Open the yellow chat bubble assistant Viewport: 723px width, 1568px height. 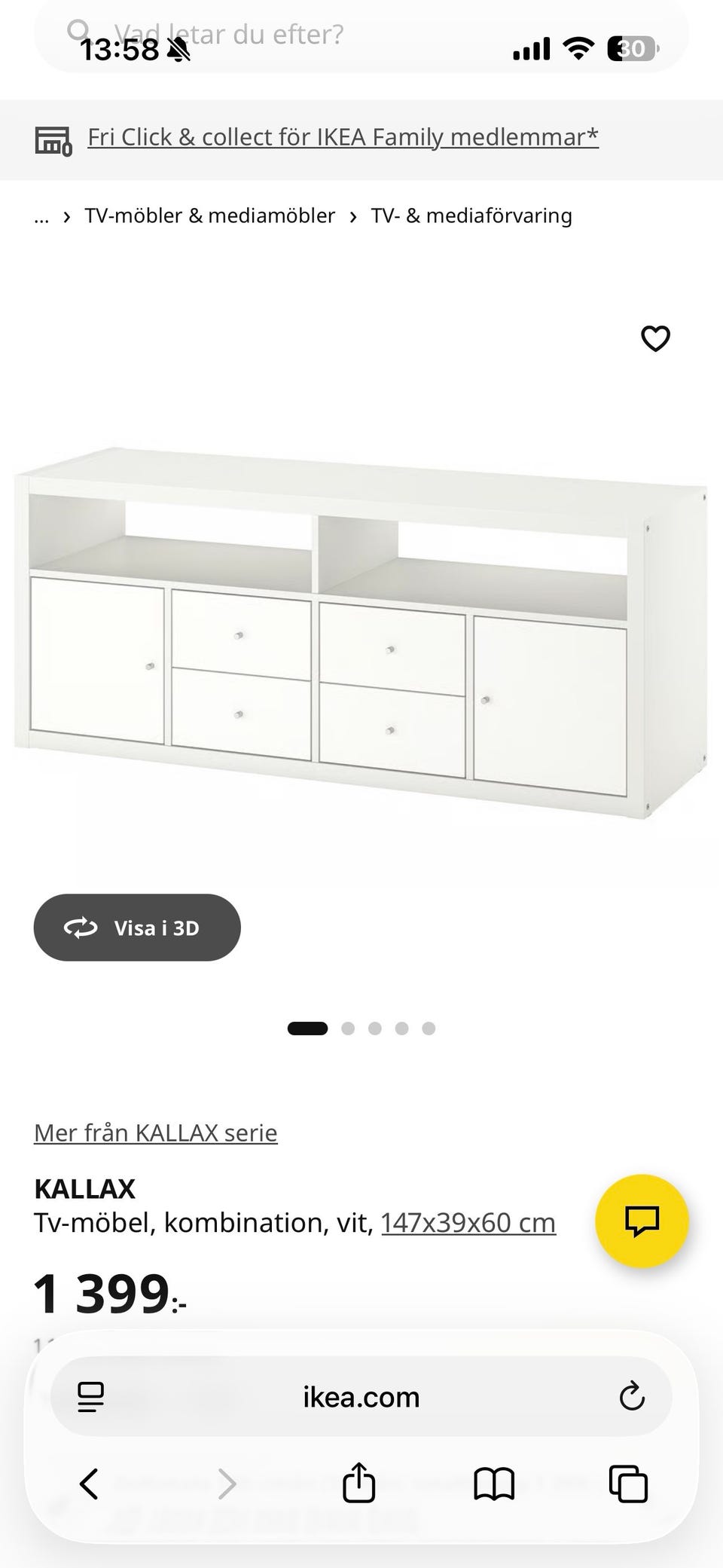642,1221
